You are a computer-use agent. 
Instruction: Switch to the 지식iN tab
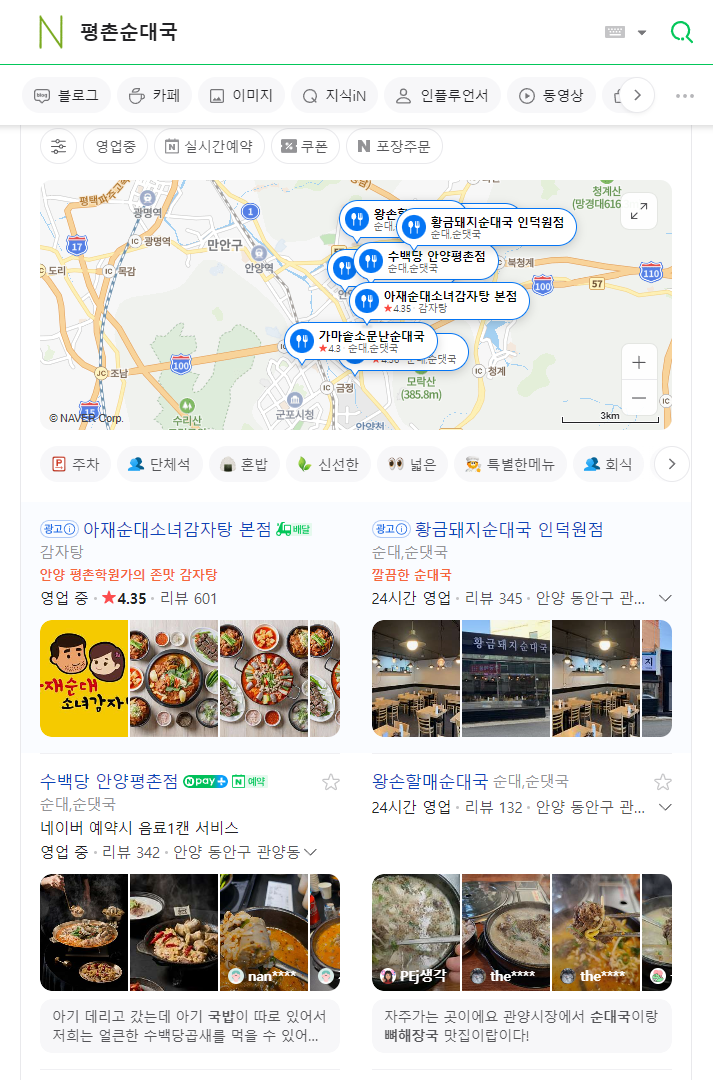[334, 96]
